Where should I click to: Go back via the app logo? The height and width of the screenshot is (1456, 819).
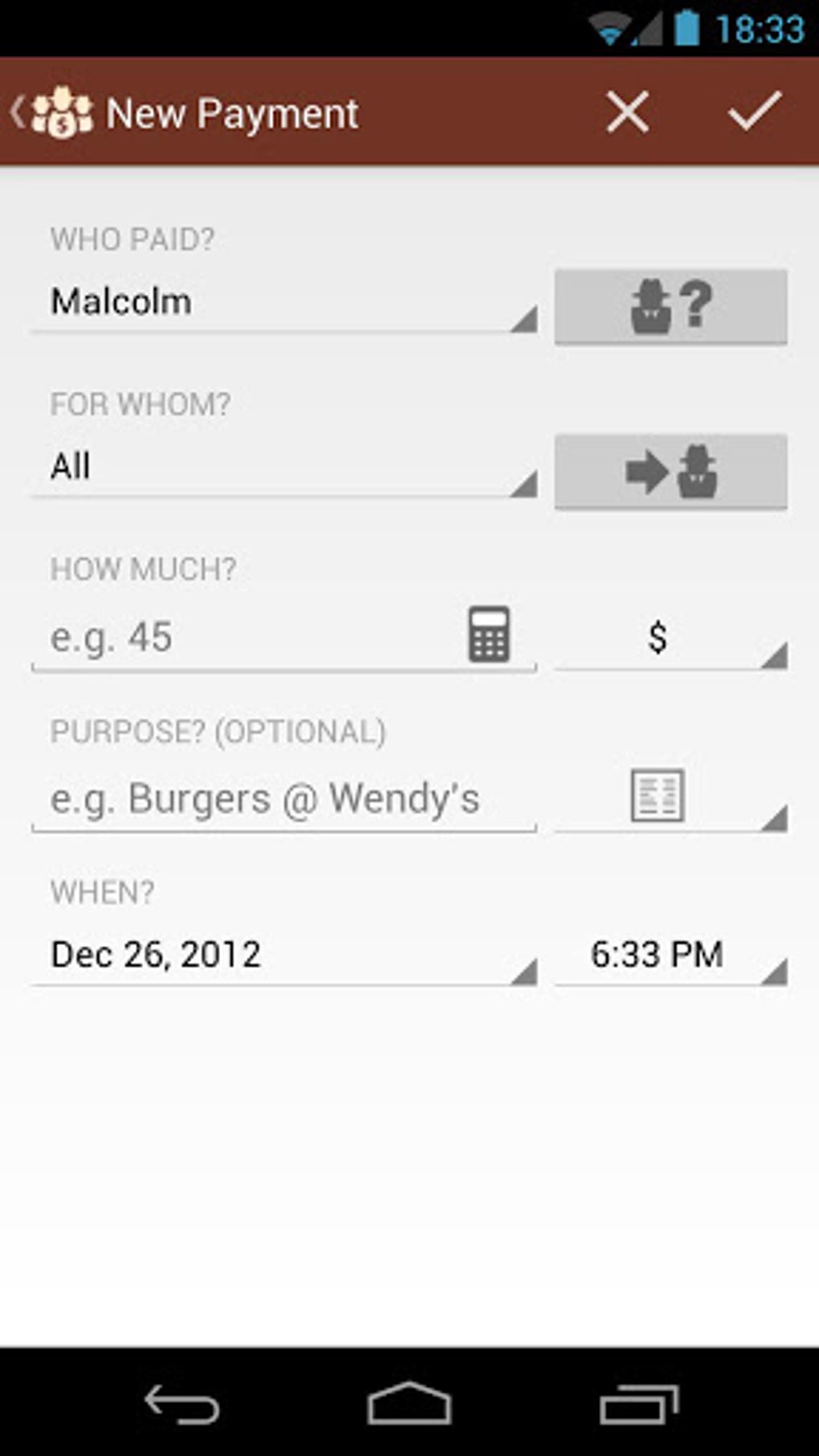point(53,112)
